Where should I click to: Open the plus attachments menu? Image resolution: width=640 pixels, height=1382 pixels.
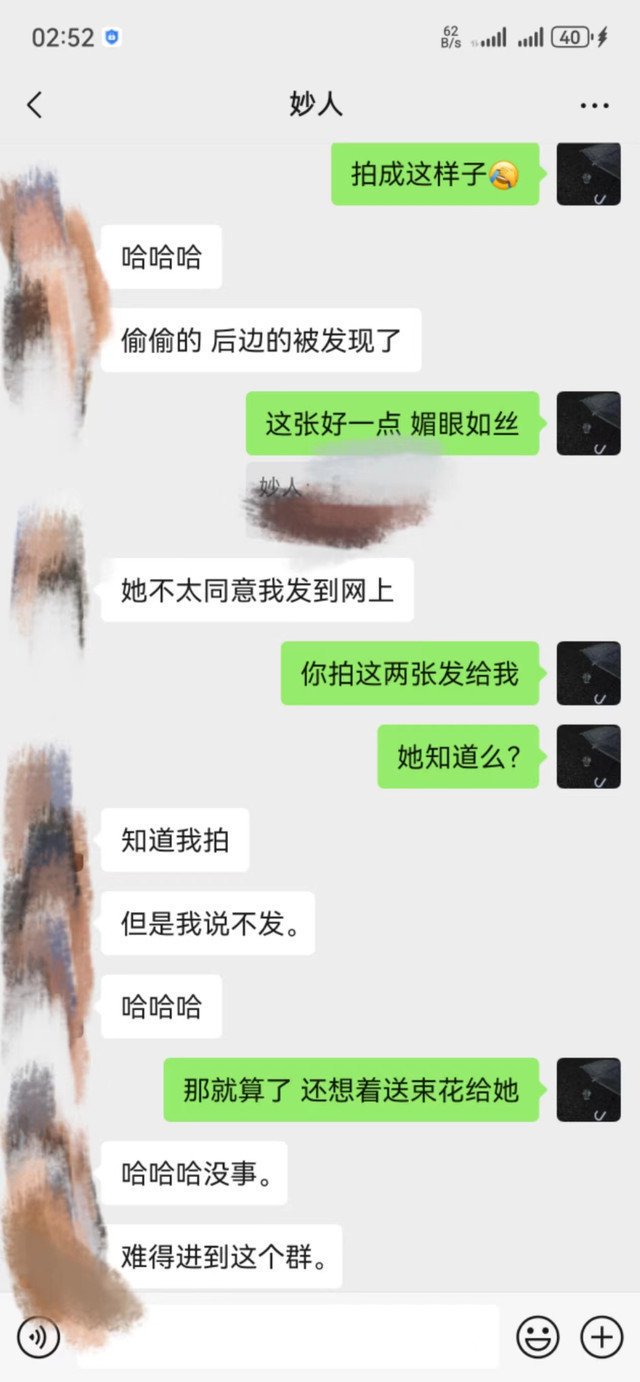pyautogui.click(x=602, y=1337)
